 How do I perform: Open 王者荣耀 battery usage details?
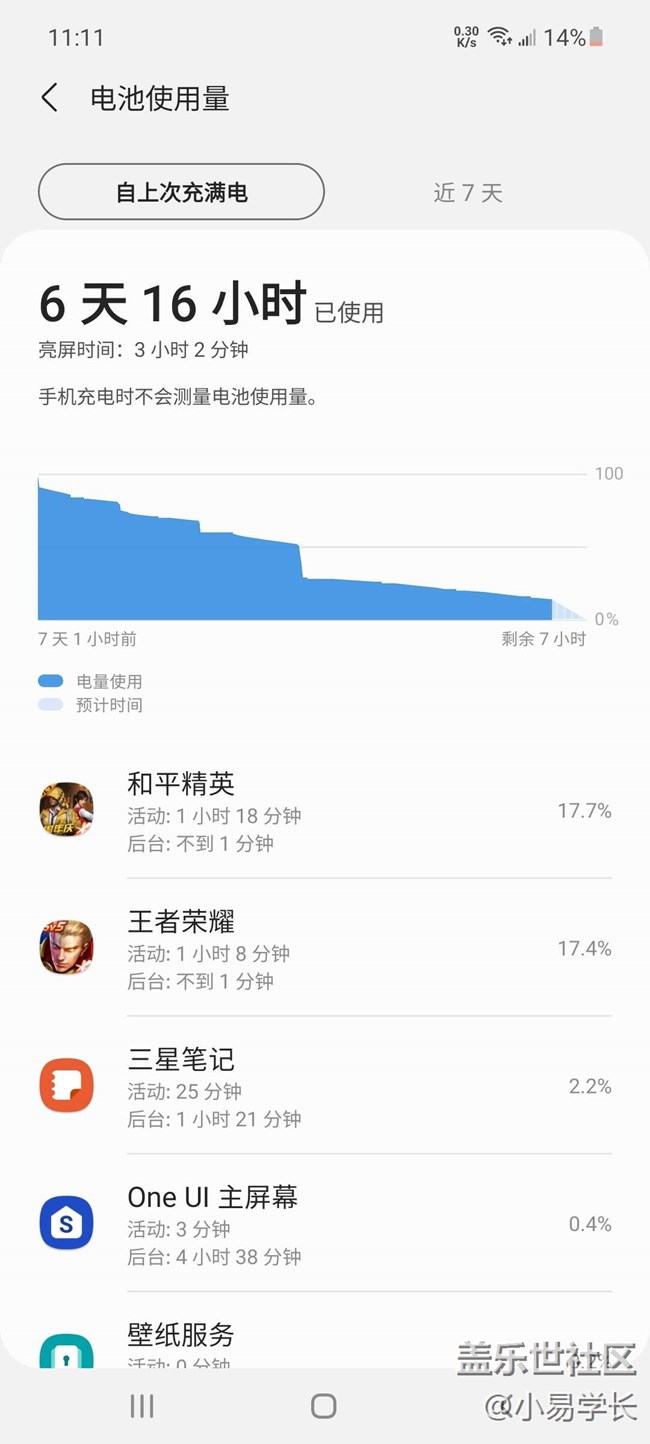coord(325,948)
